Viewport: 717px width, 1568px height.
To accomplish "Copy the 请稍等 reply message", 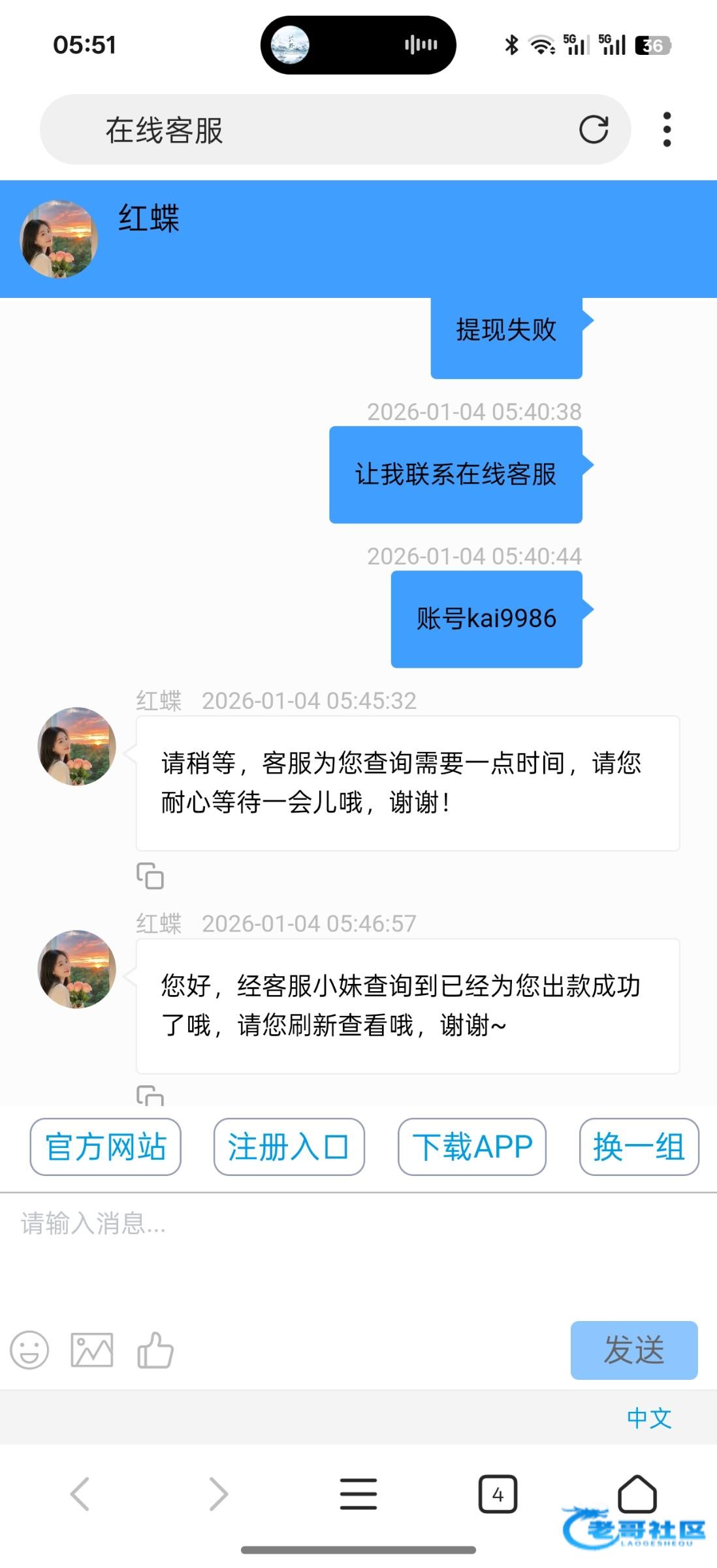I will [150, 876].
